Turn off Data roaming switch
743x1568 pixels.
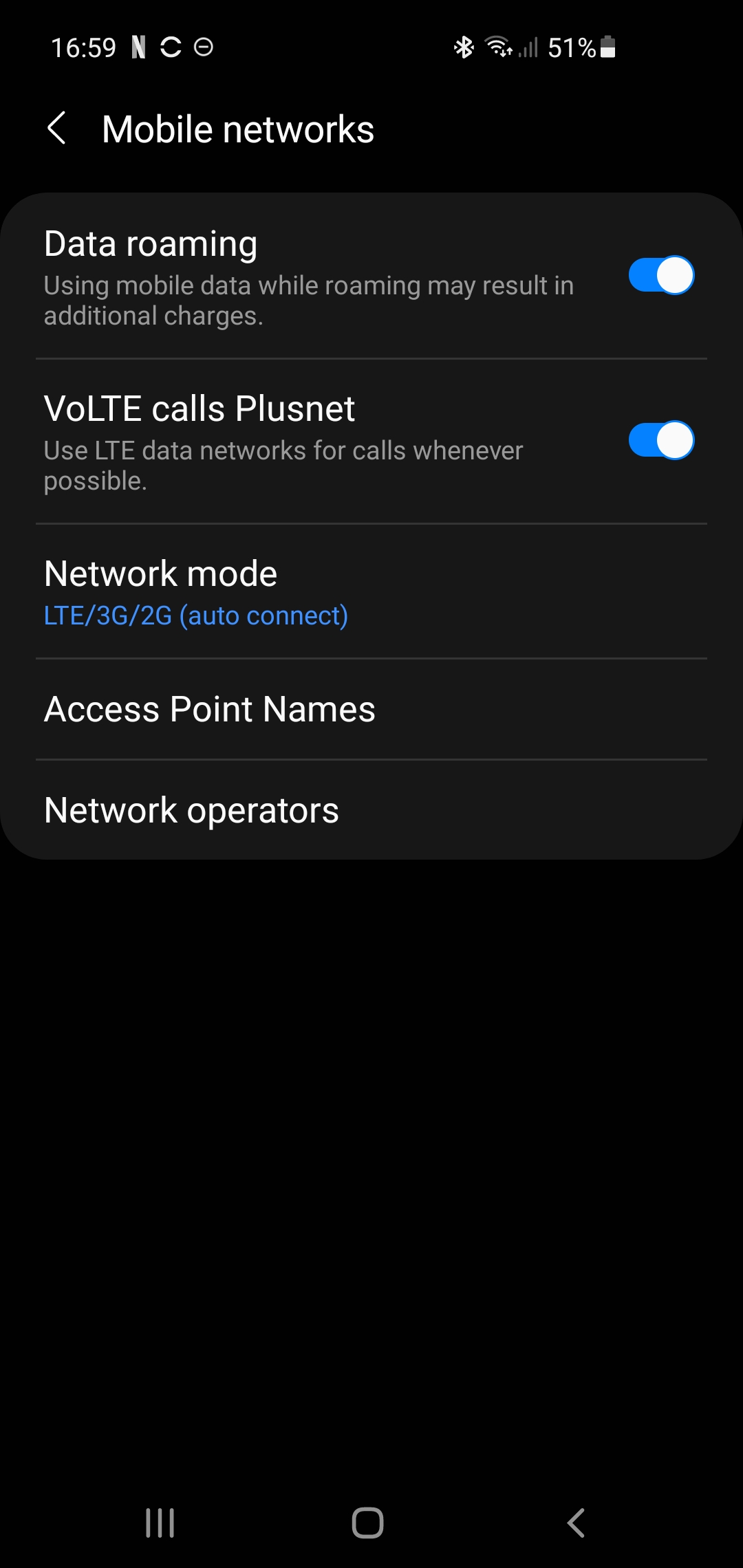[660, 275]
